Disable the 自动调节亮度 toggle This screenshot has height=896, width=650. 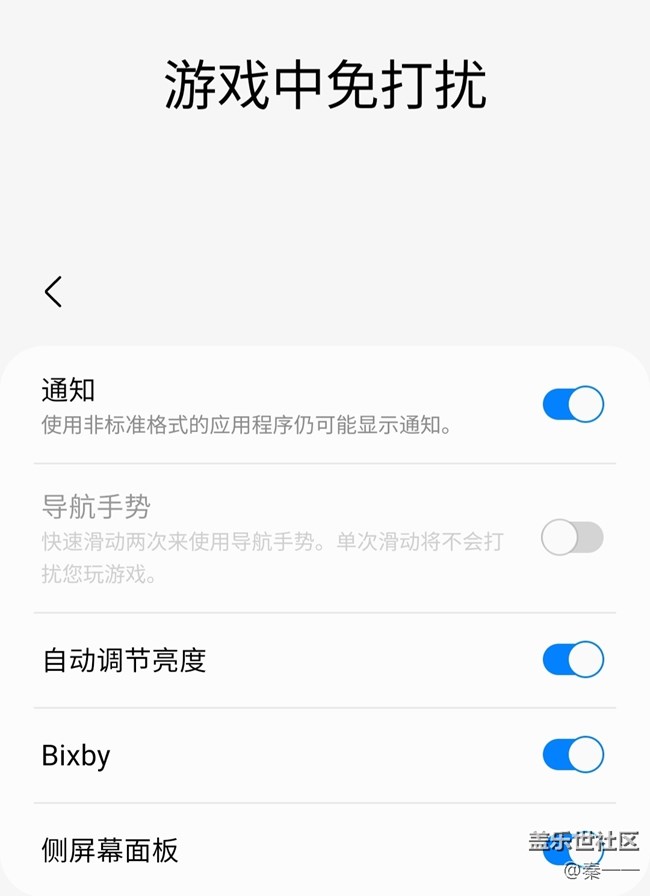click(573, 660)
